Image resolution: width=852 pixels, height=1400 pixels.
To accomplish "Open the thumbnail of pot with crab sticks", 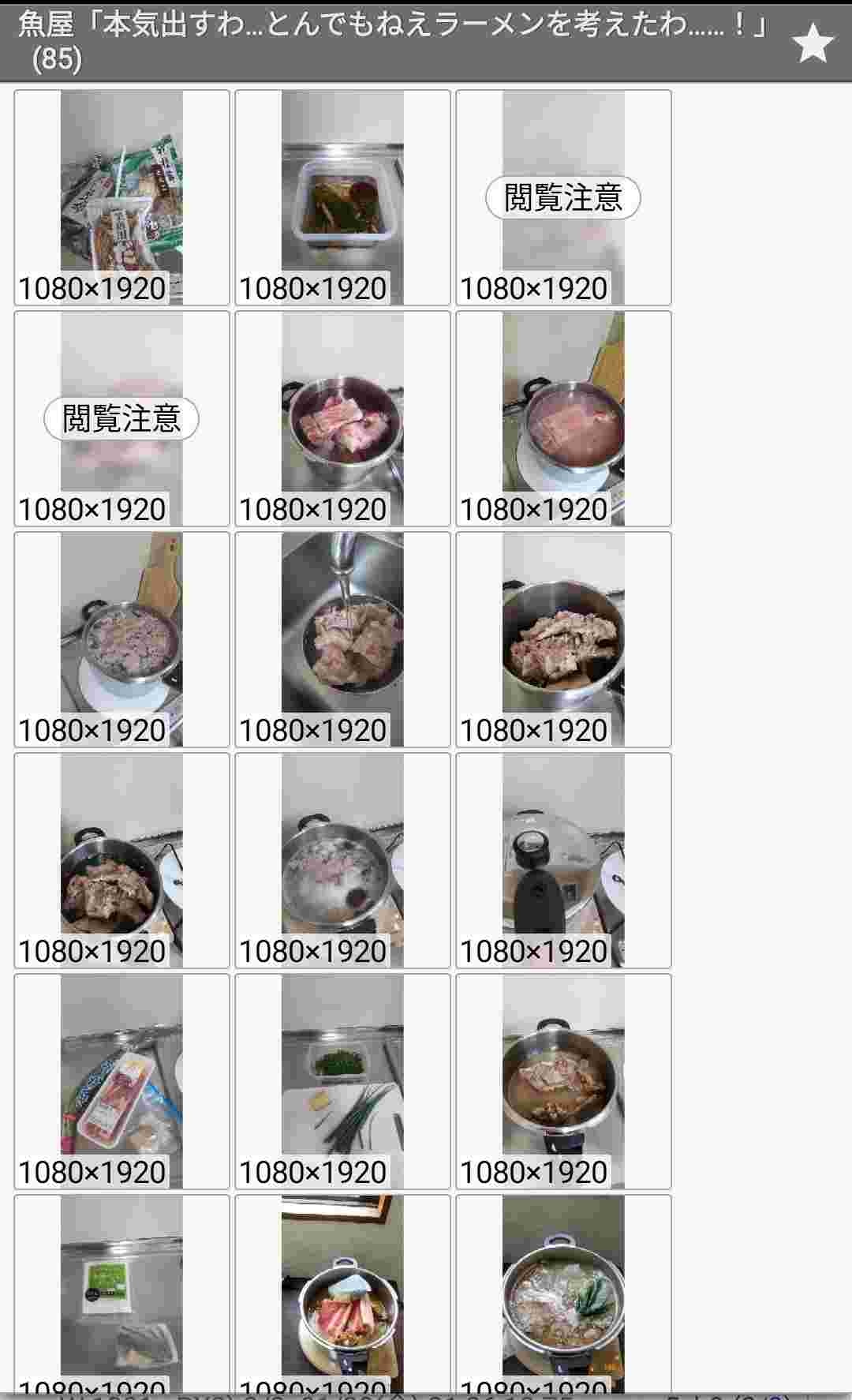I will (x=342, y=1294).
